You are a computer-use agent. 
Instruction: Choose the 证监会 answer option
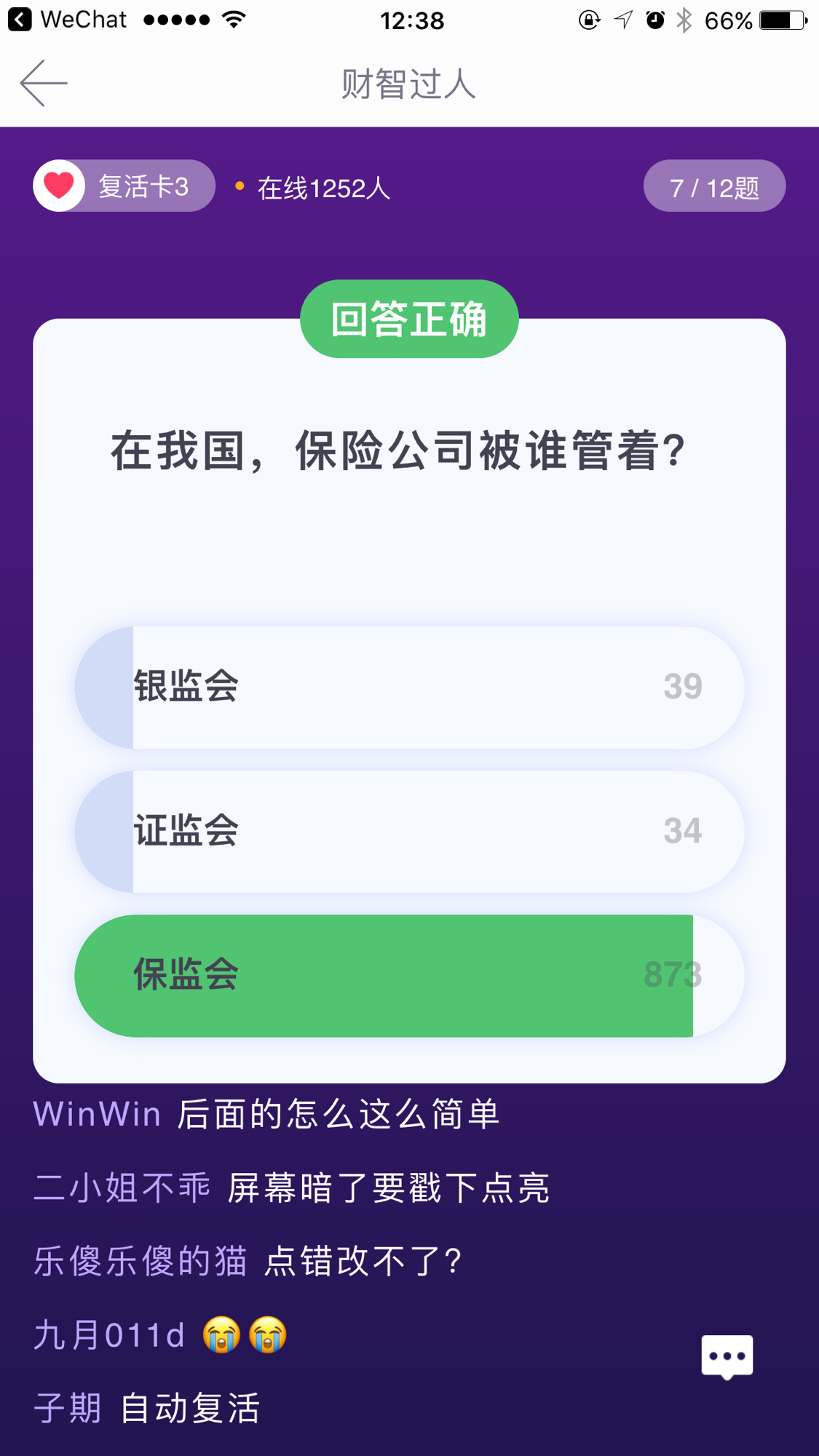409,832
